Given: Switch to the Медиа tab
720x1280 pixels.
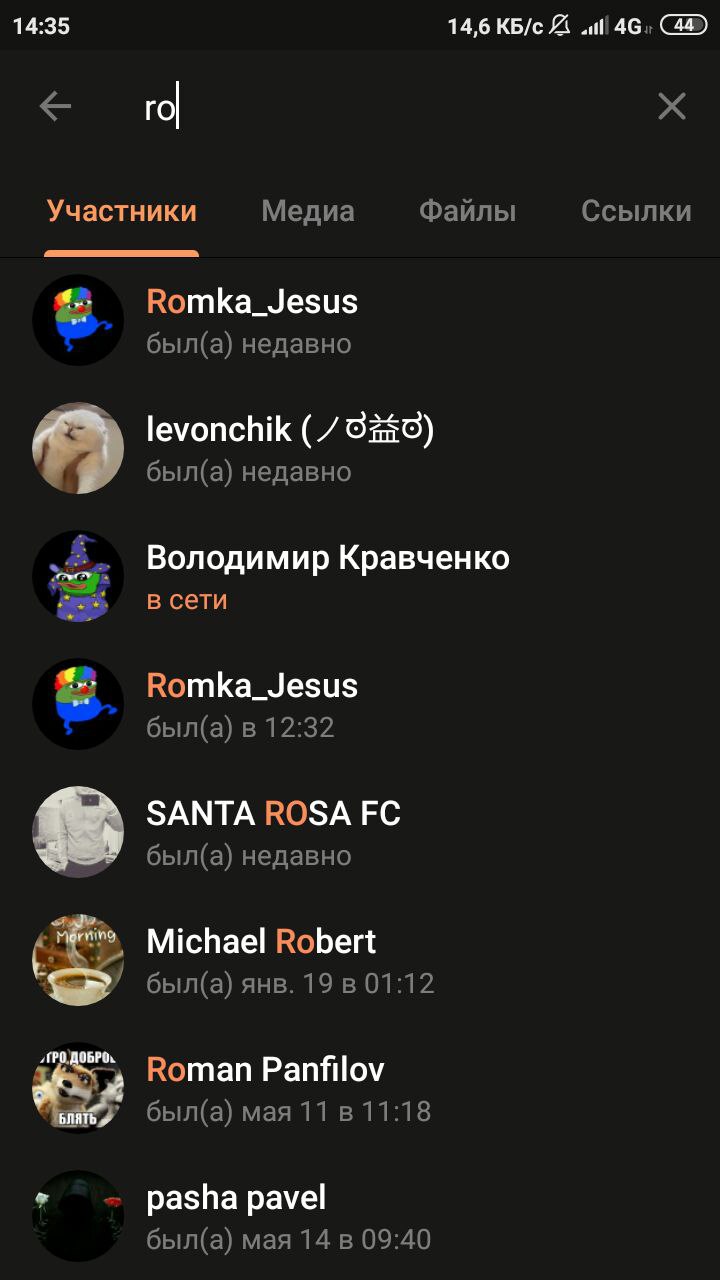Looking at the screenshot, I should pyautogui.click(x=308, y=212).
